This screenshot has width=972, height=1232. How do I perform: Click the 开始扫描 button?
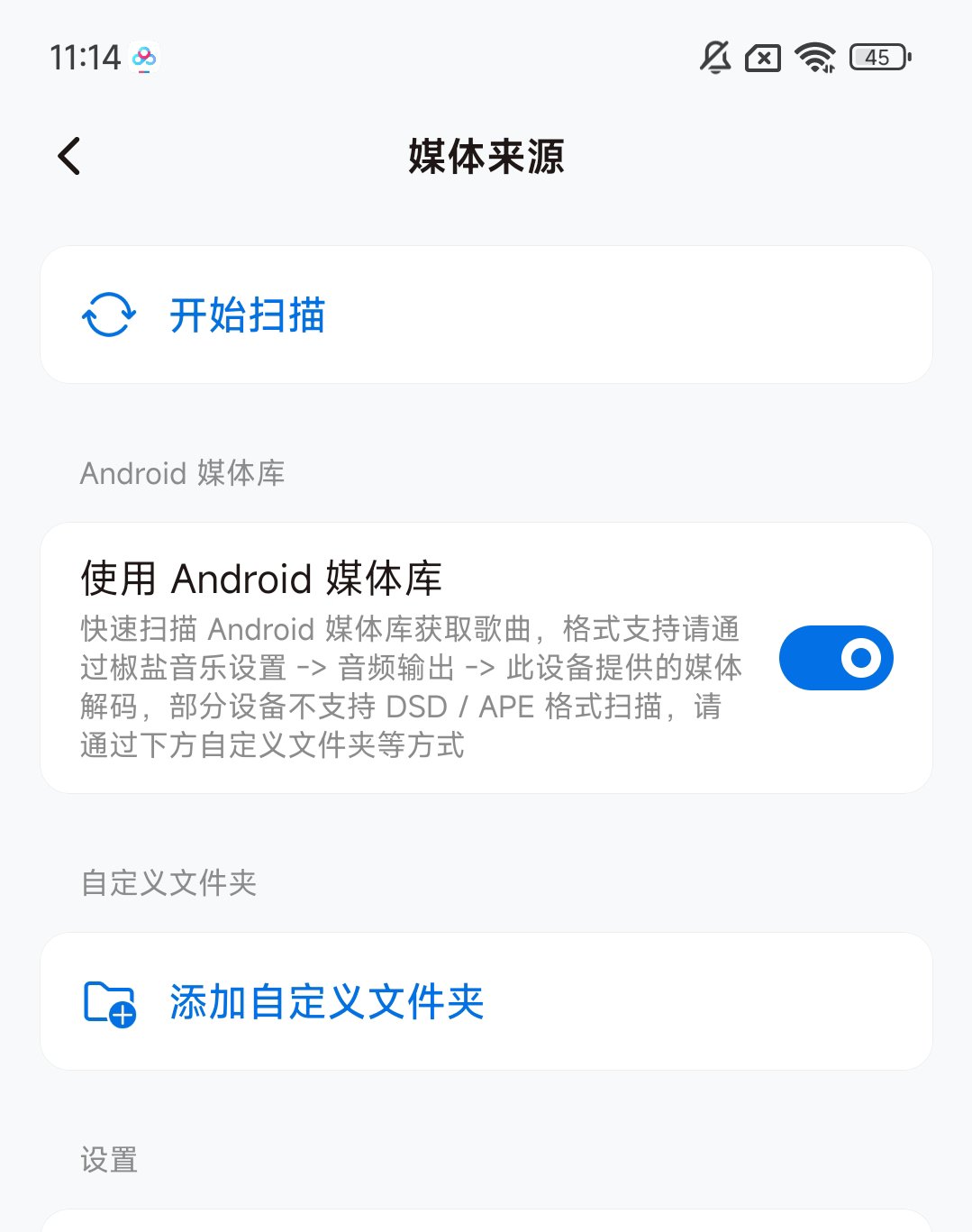click(x=248, y=315)
